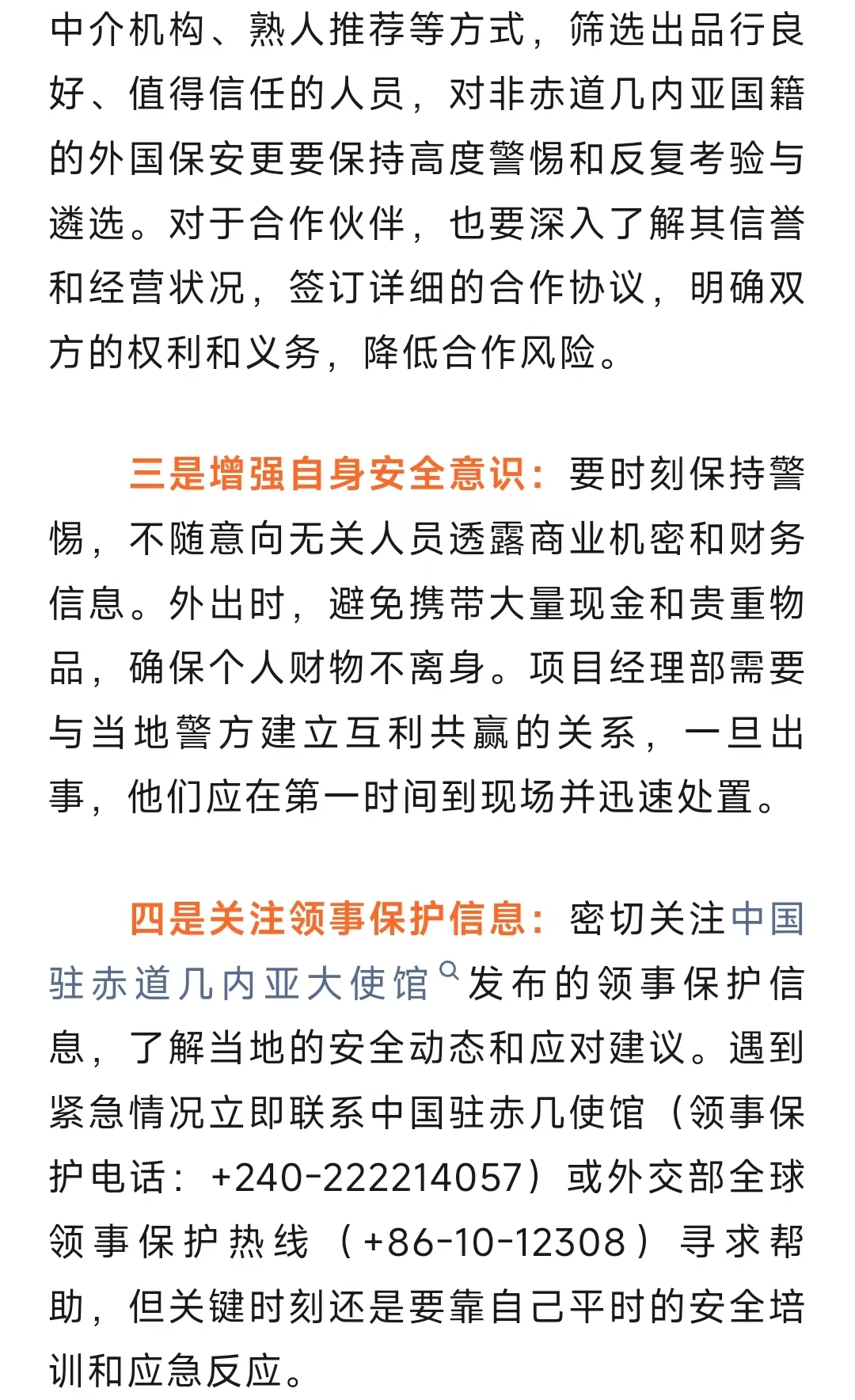Open the 中国驻赤道几内亚大使馆 search link
855x1400 pixels.
240,983
